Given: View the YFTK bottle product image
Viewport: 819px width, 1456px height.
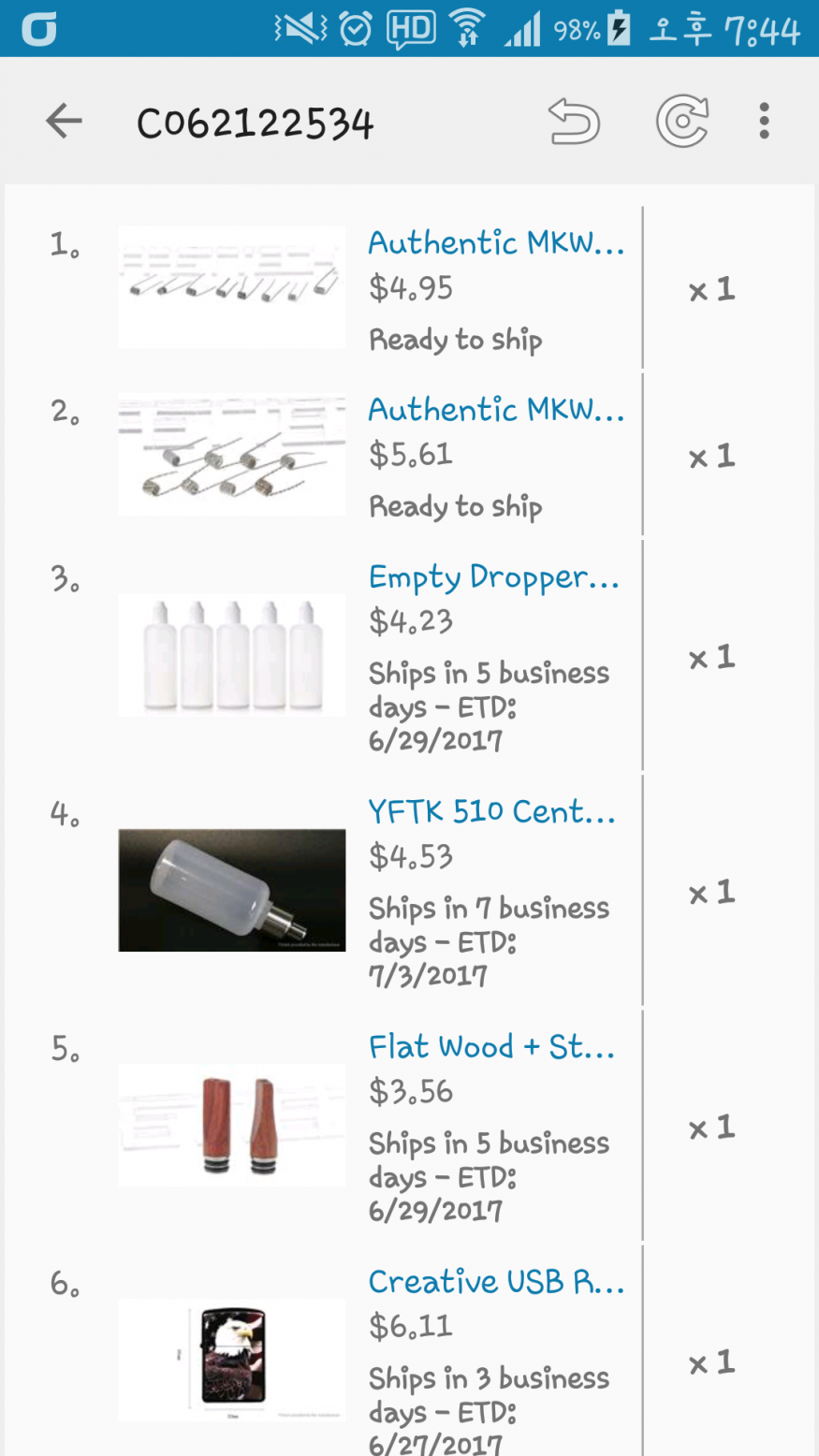Looking at the screenshot, I should [231, 890].
